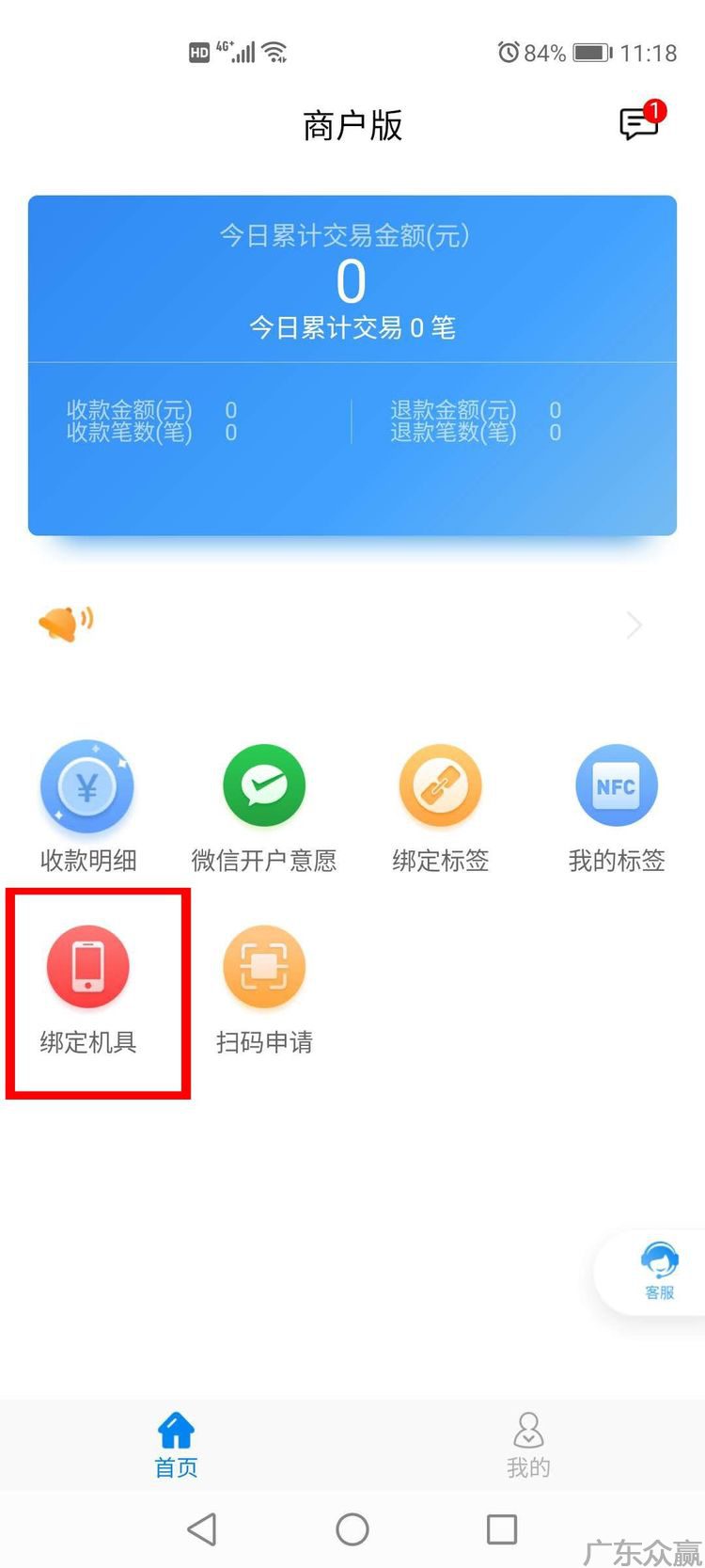The image size is (705, 1568).
Task: Go back with the system back button
Action: (202, 1529)
